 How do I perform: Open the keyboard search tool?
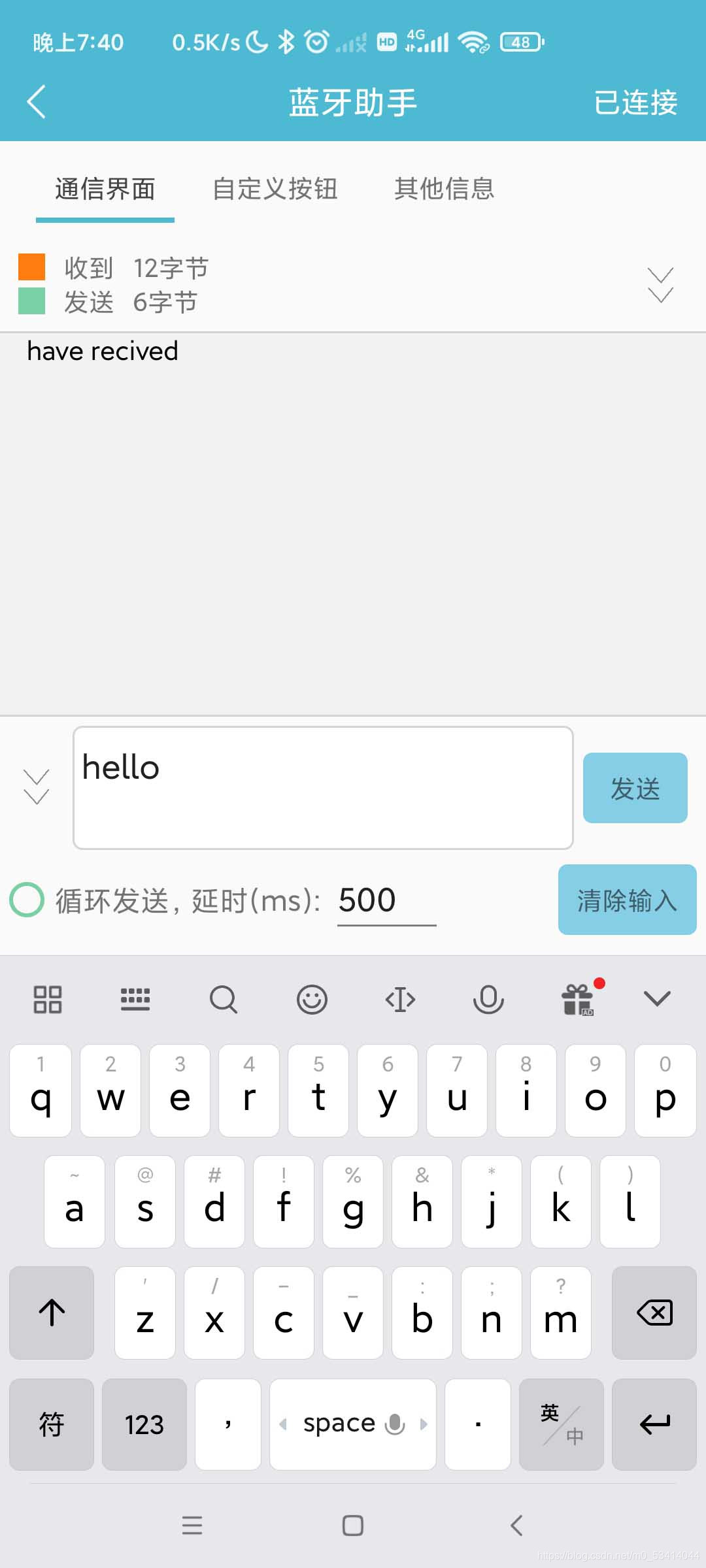click(x=223, y=999)
